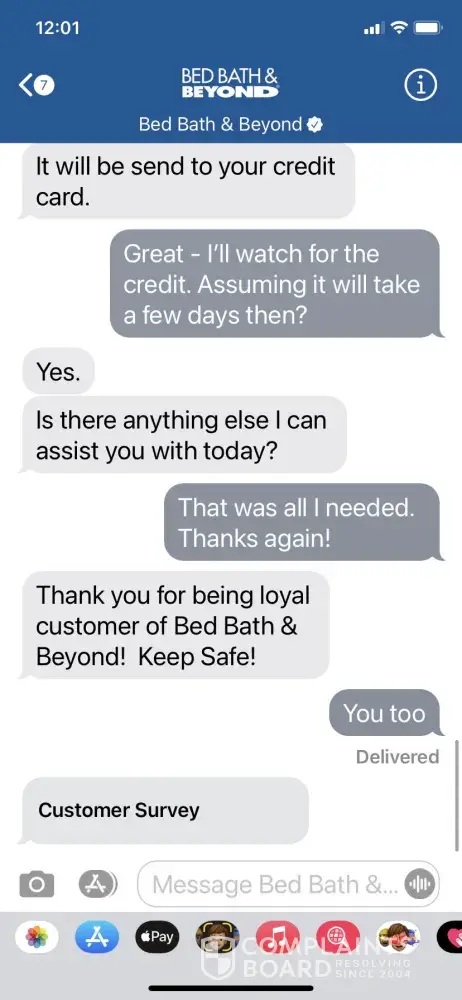Viewport: 462px width, 1000px height.
Task: Open the App Store for iMessage
Action: [97, 938]
